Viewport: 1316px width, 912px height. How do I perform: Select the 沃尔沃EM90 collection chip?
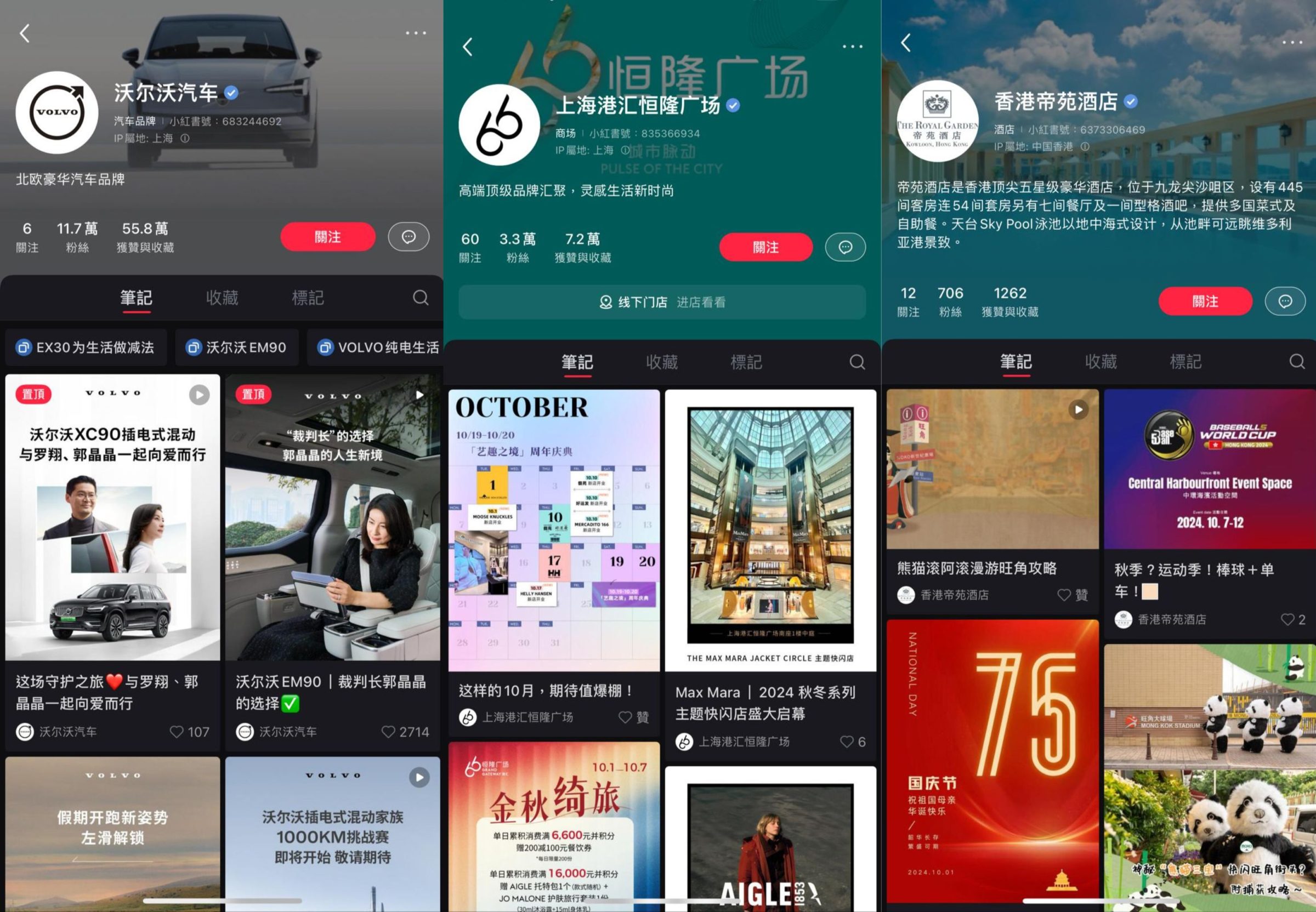point(237,347)
